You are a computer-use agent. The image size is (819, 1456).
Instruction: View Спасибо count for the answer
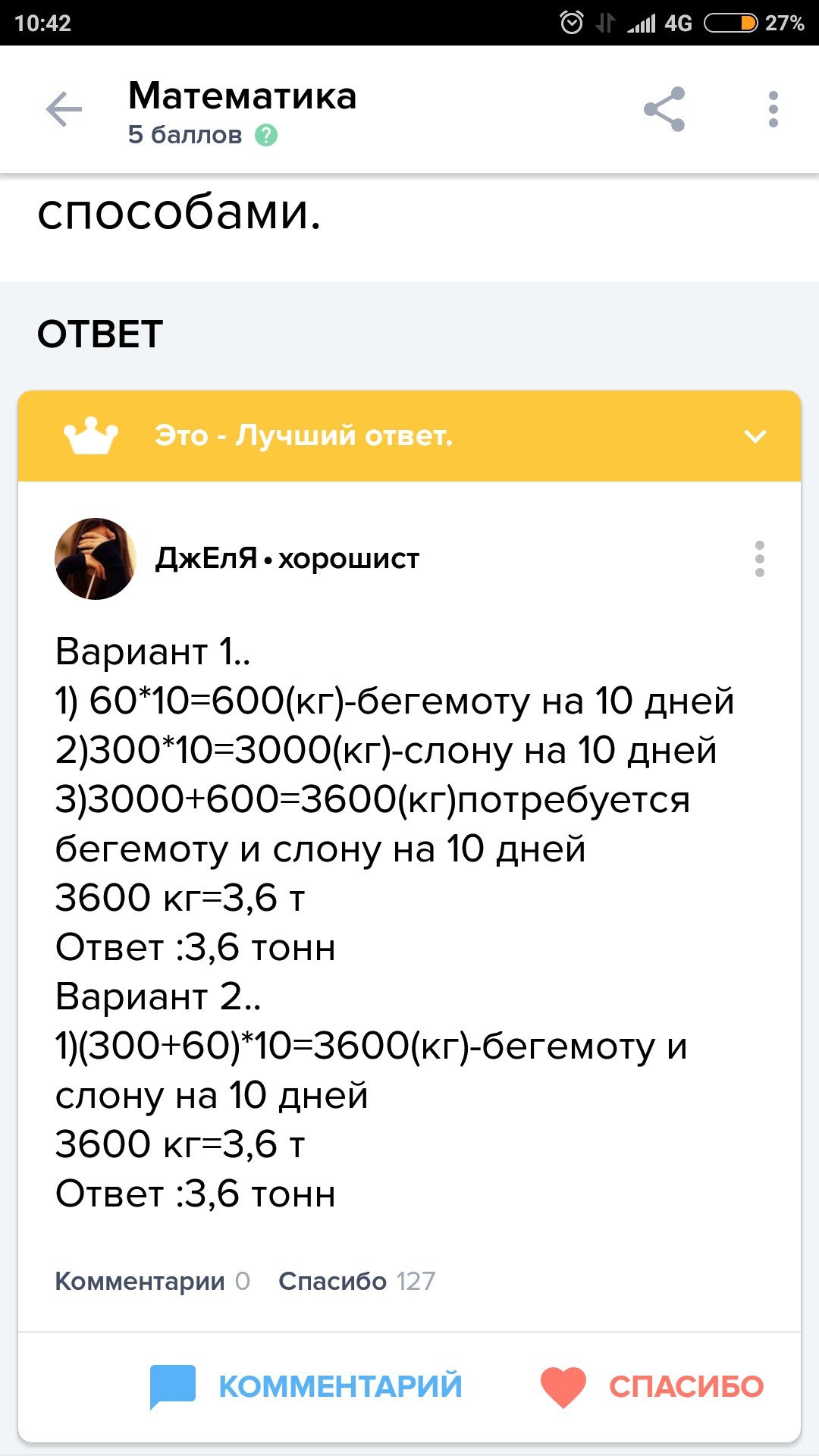[356, 1281]
